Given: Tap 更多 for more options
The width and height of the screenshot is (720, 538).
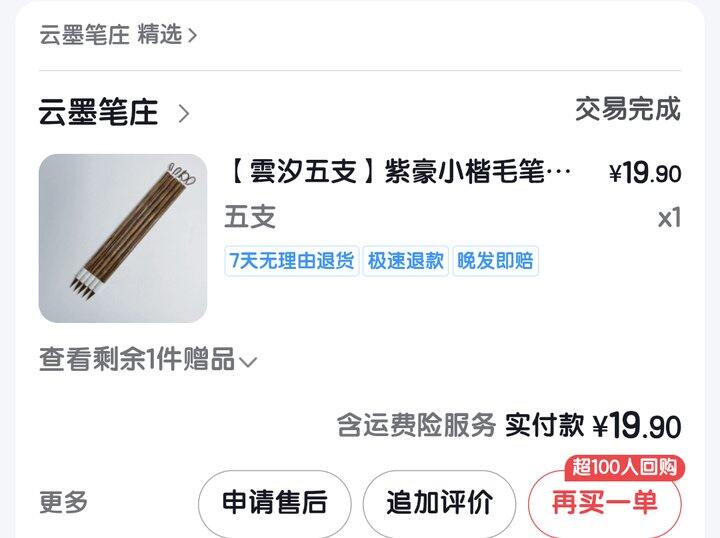Looking at the screenshot, I should pyautogui.click(x=63, y=502).
